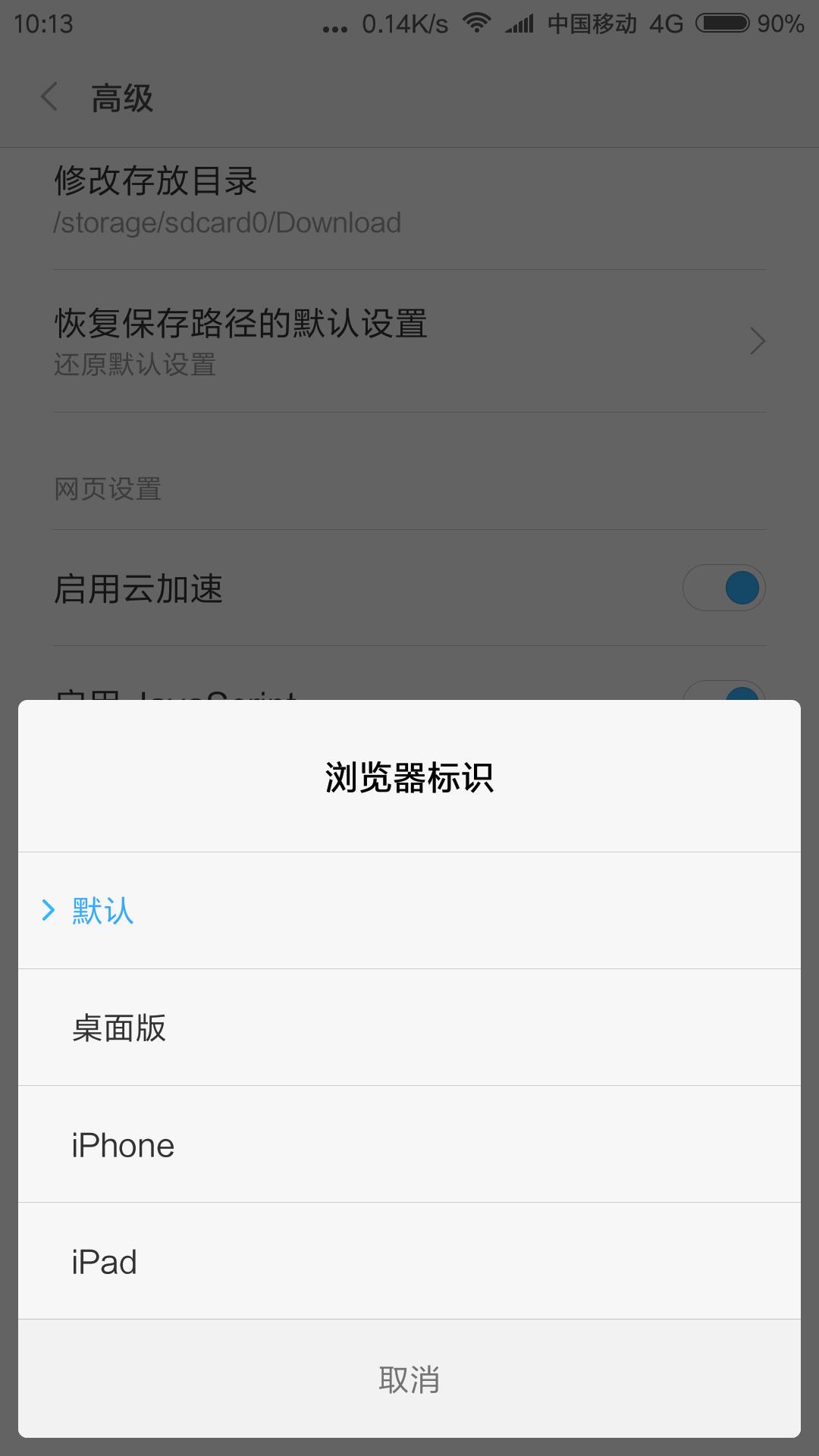Disable the 启用云加速 switch
The width and height of the screenshot is (819, 1456).
click(724, 588)
